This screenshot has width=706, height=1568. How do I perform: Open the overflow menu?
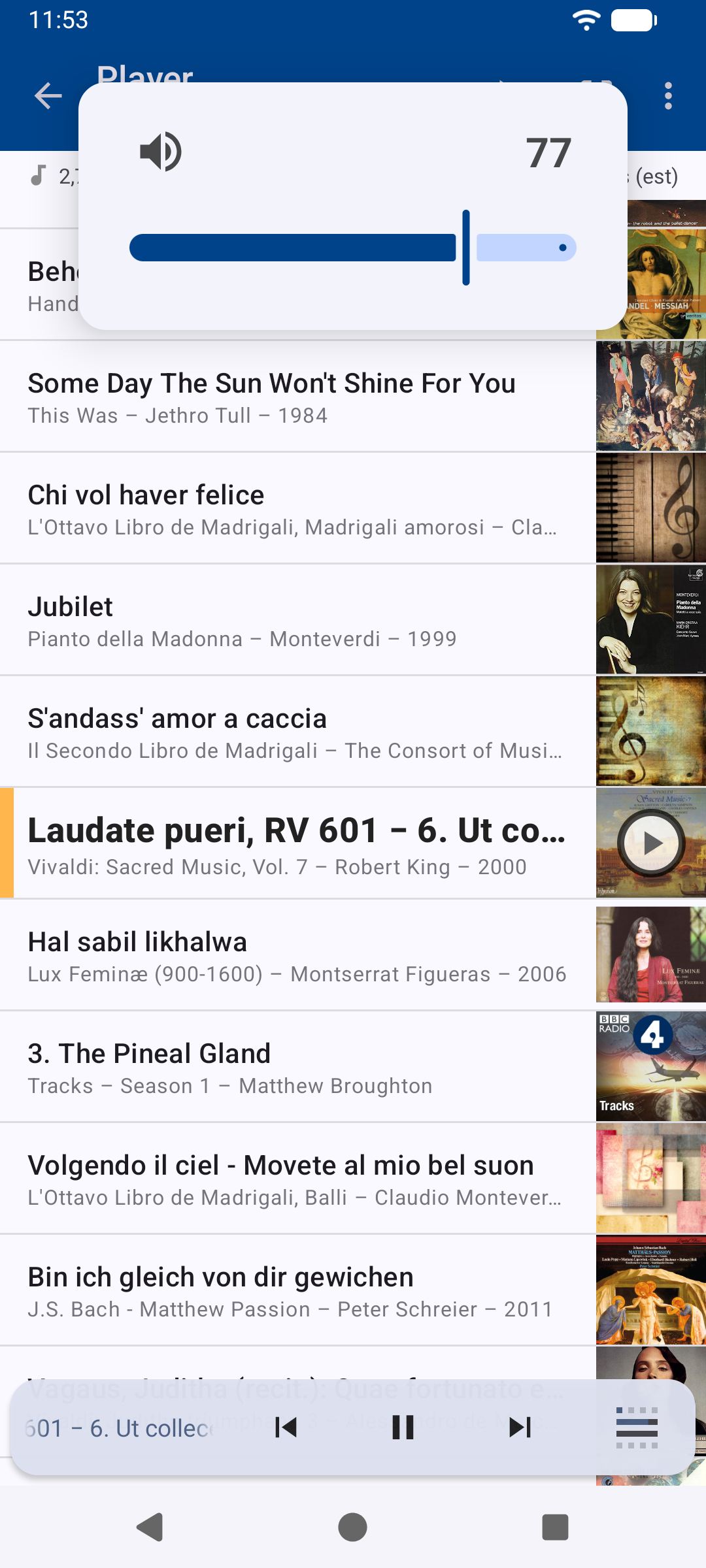(667, 96)
